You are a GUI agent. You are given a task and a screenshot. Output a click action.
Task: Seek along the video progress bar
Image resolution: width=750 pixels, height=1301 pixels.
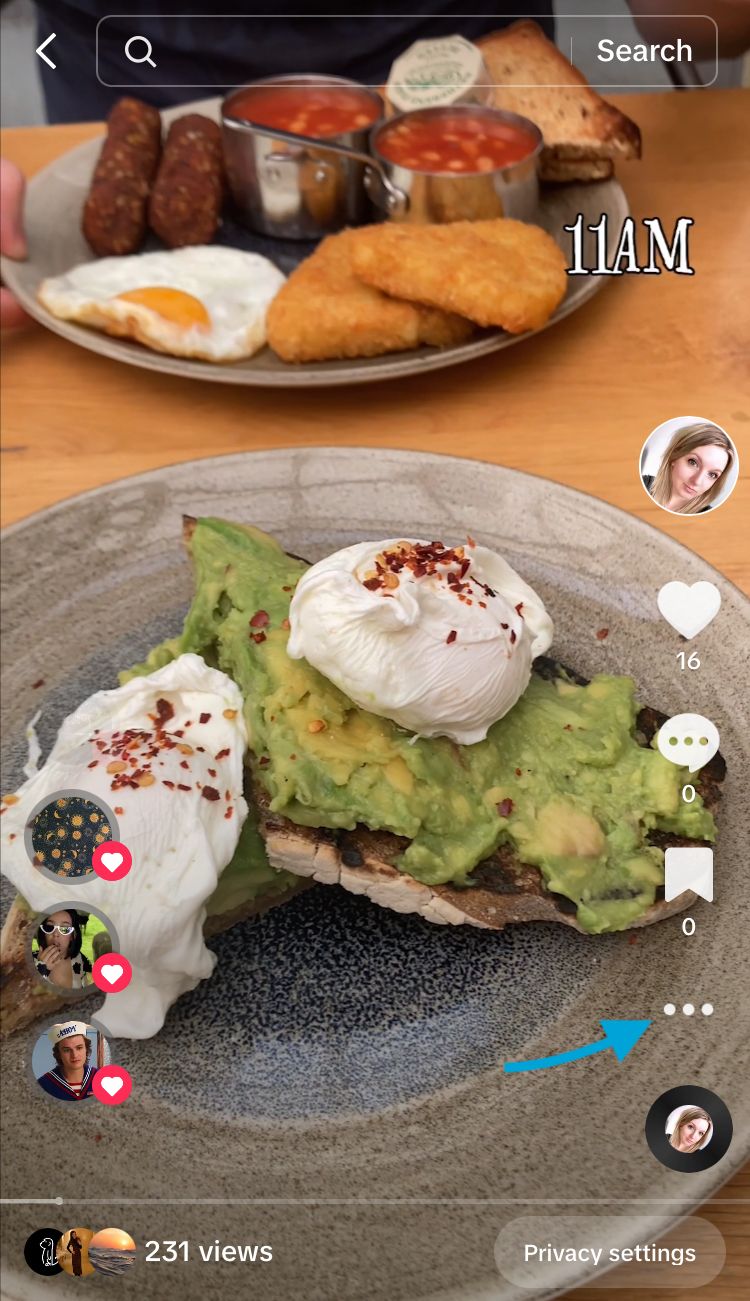pyautogui.click(x=375, y=1200)
